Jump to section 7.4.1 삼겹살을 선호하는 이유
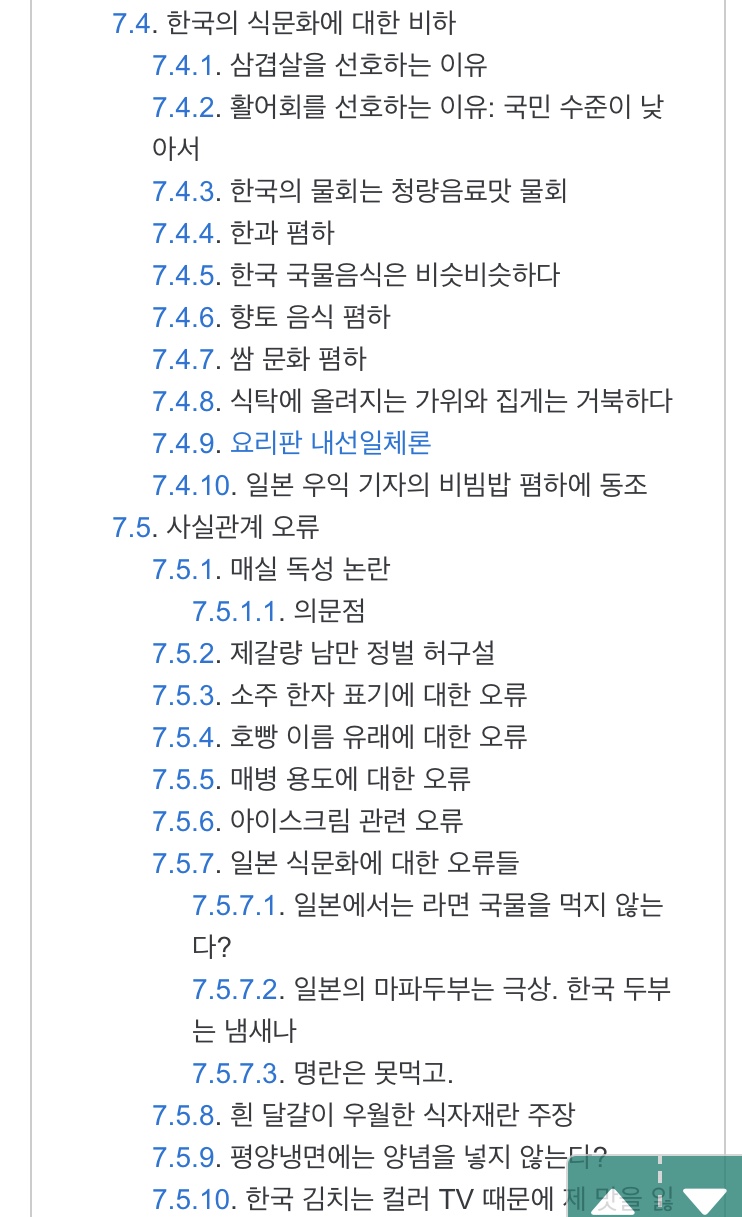The image size is (742, 1217). (x=184, y=66)
